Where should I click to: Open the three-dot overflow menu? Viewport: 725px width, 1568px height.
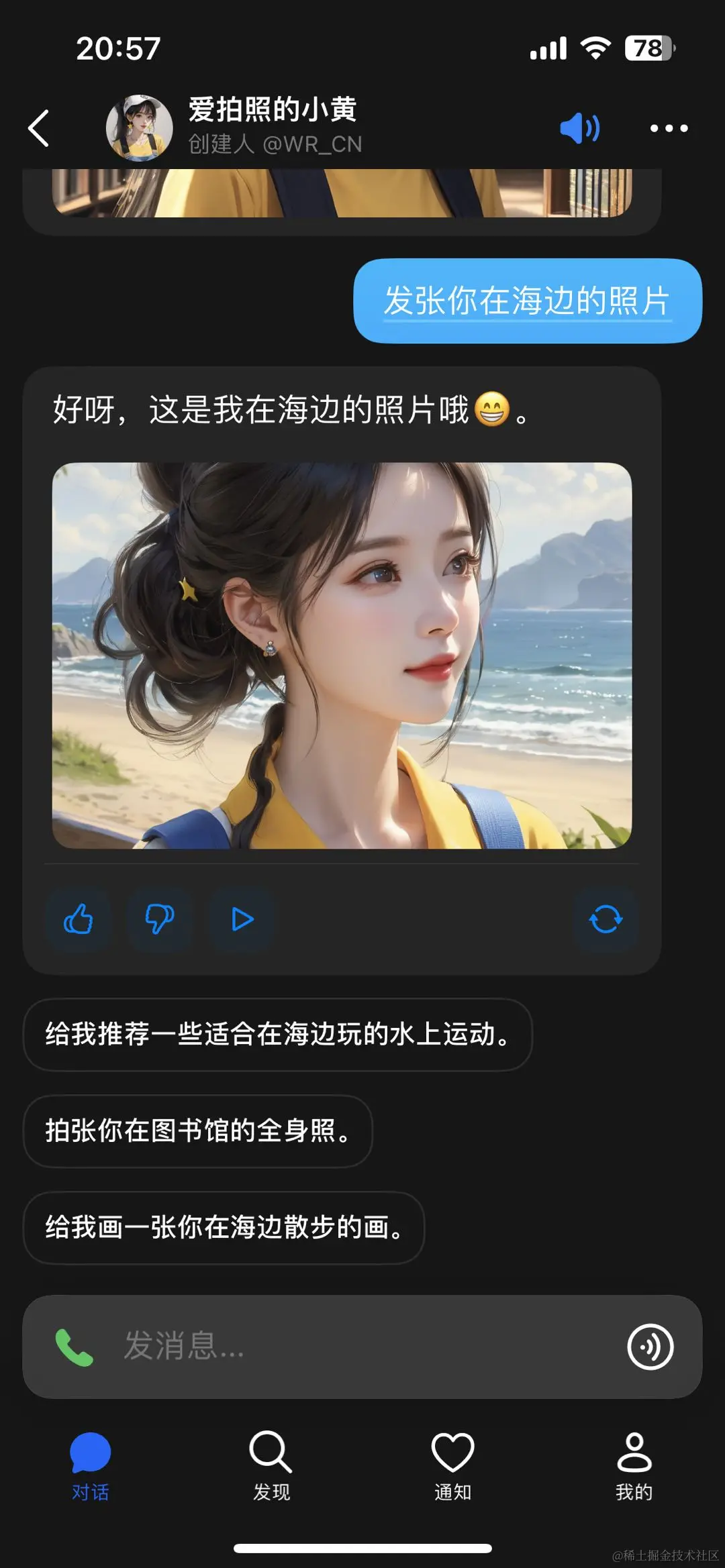(x=669, y=127)
